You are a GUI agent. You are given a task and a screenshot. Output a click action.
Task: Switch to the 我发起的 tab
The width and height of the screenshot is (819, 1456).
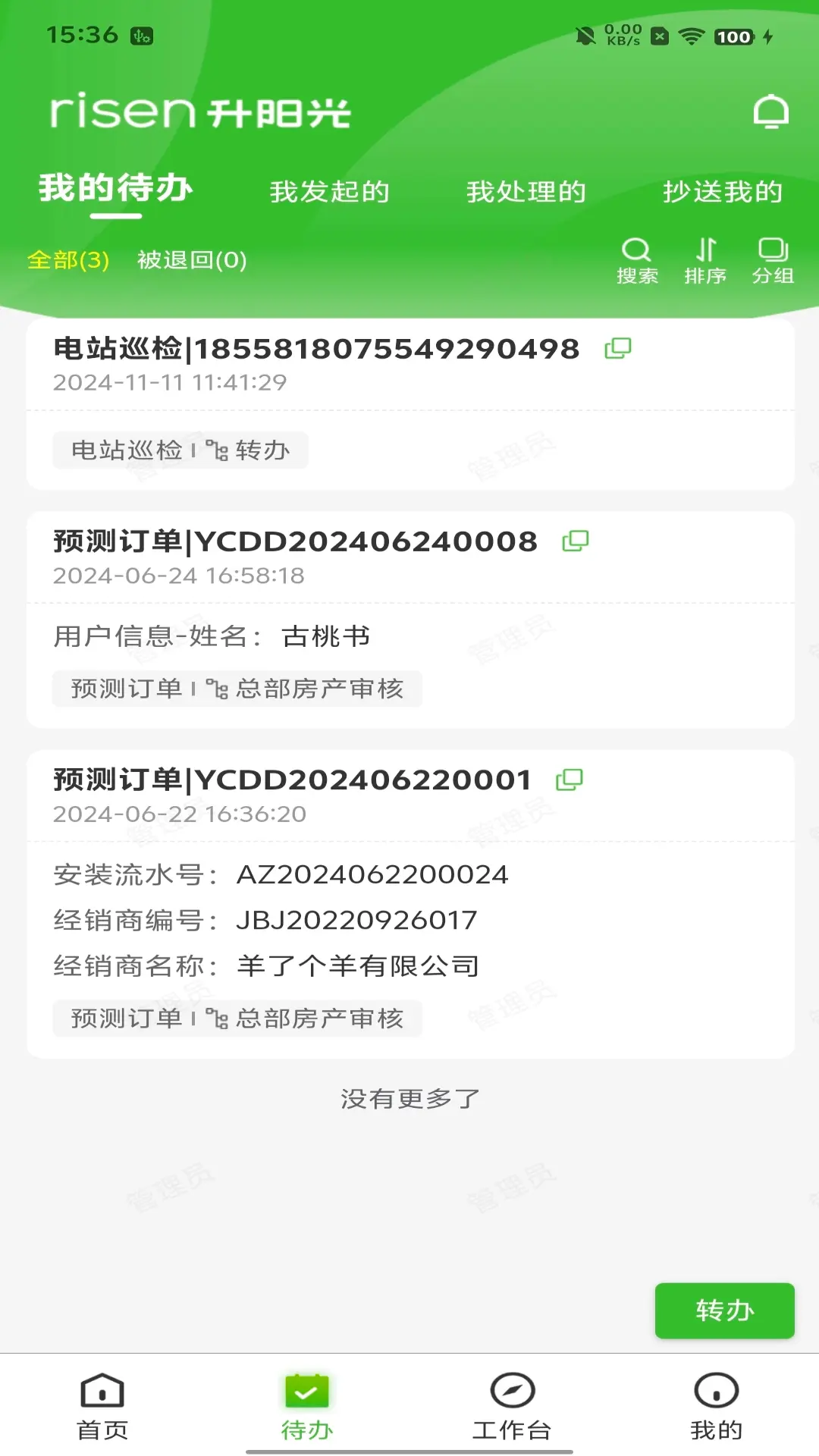(331, 192)
